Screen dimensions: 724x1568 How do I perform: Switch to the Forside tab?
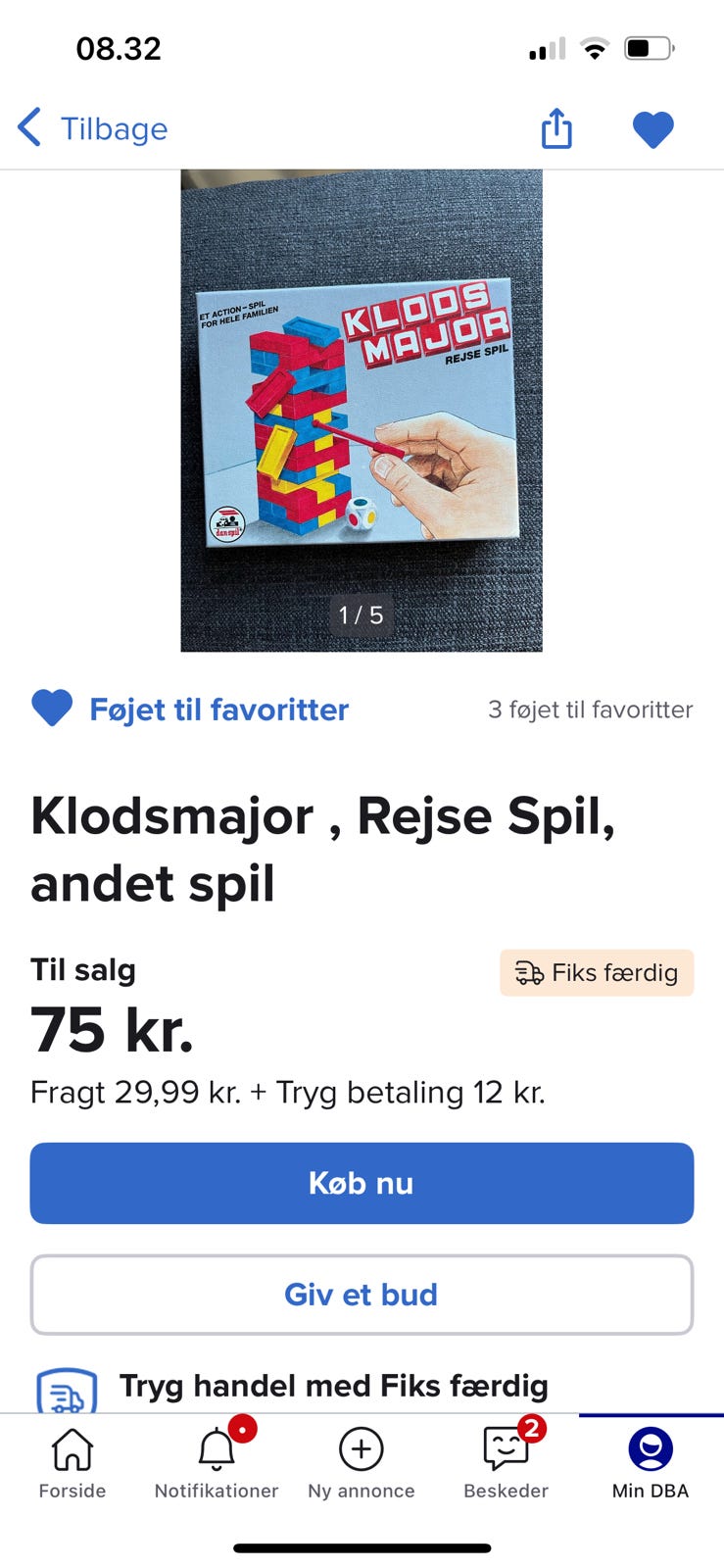[x=72, y=1463]
